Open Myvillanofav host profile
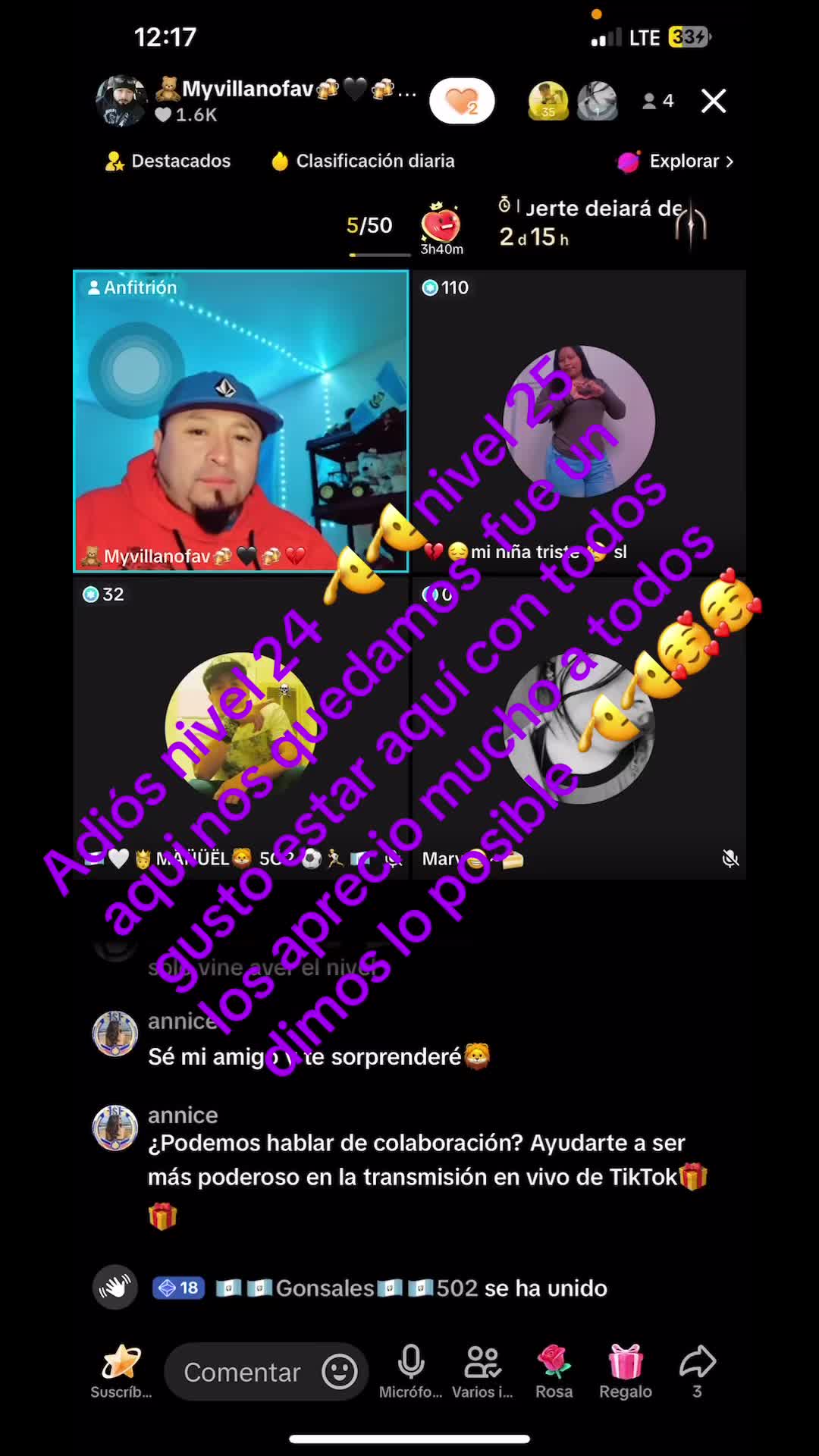819x1456 pixels. click(121, 101)
